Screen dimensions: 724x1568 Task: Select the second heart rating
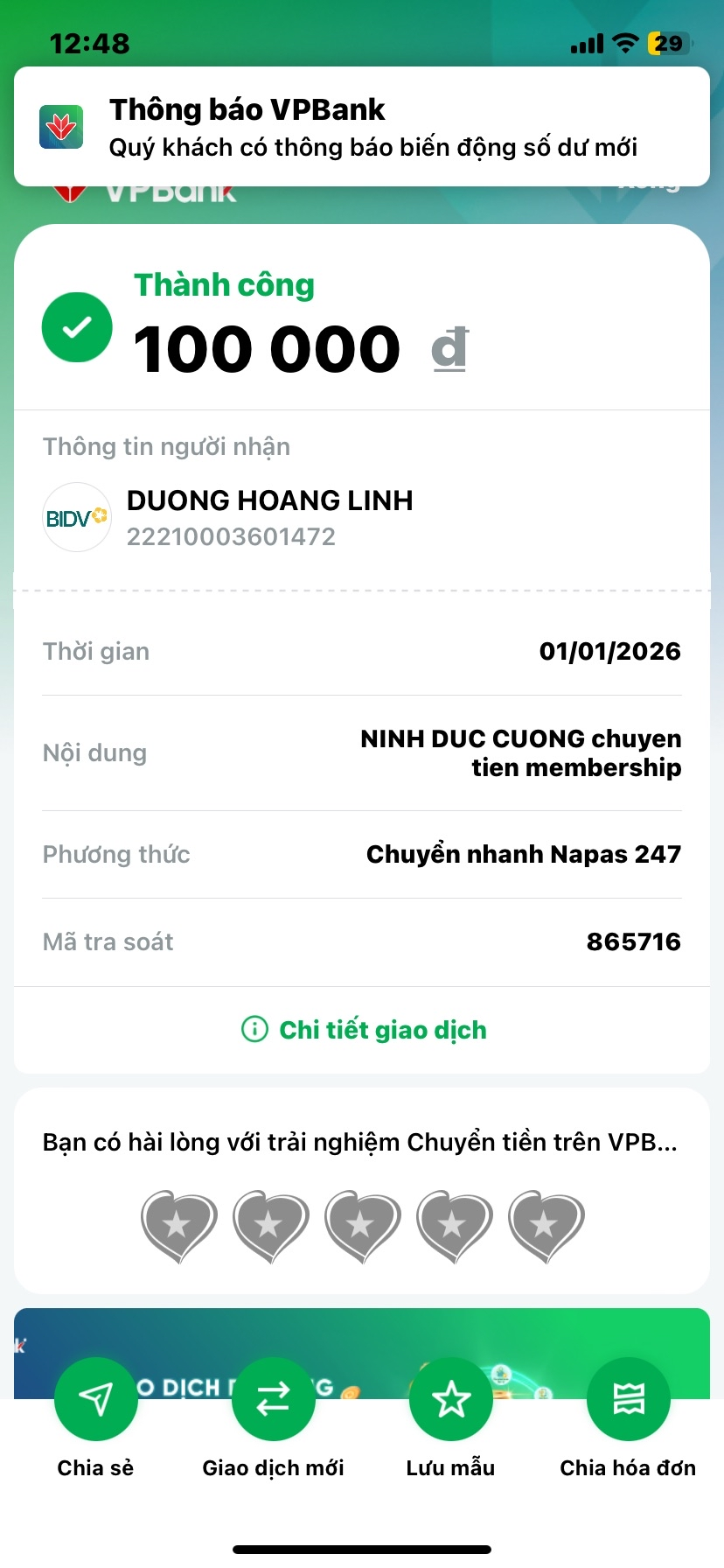[x=270, y=1225]
